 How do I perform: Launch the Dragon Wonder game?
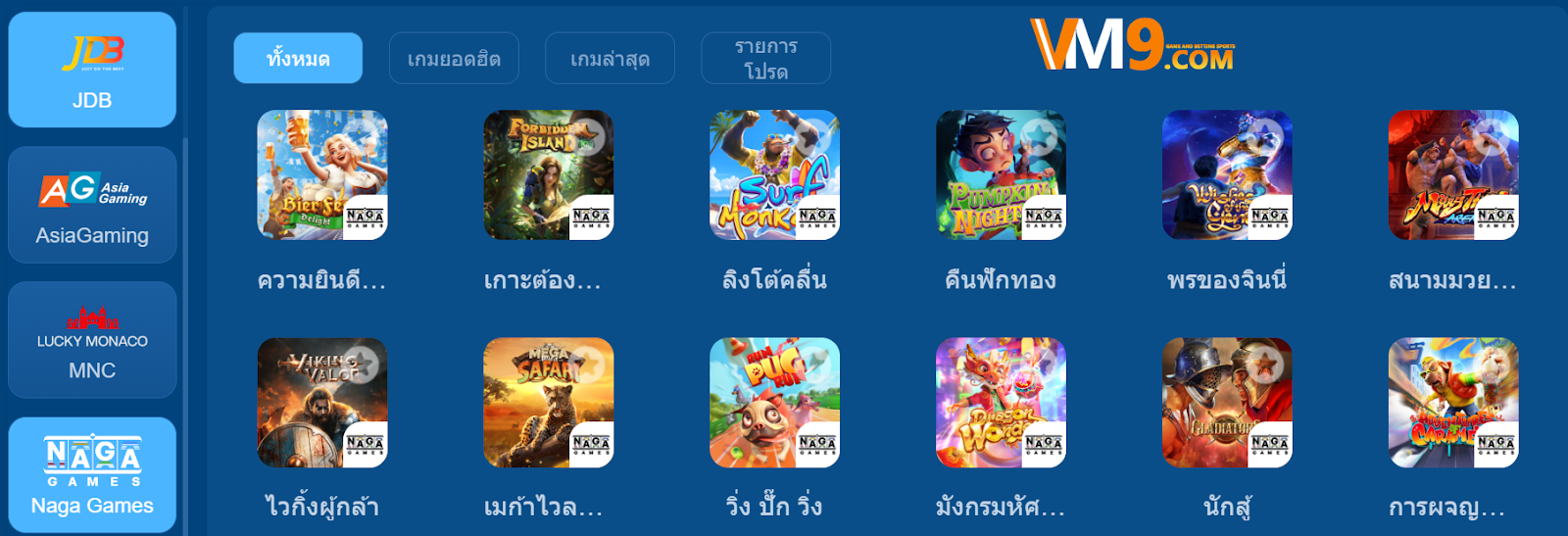tap(1001, 403)
